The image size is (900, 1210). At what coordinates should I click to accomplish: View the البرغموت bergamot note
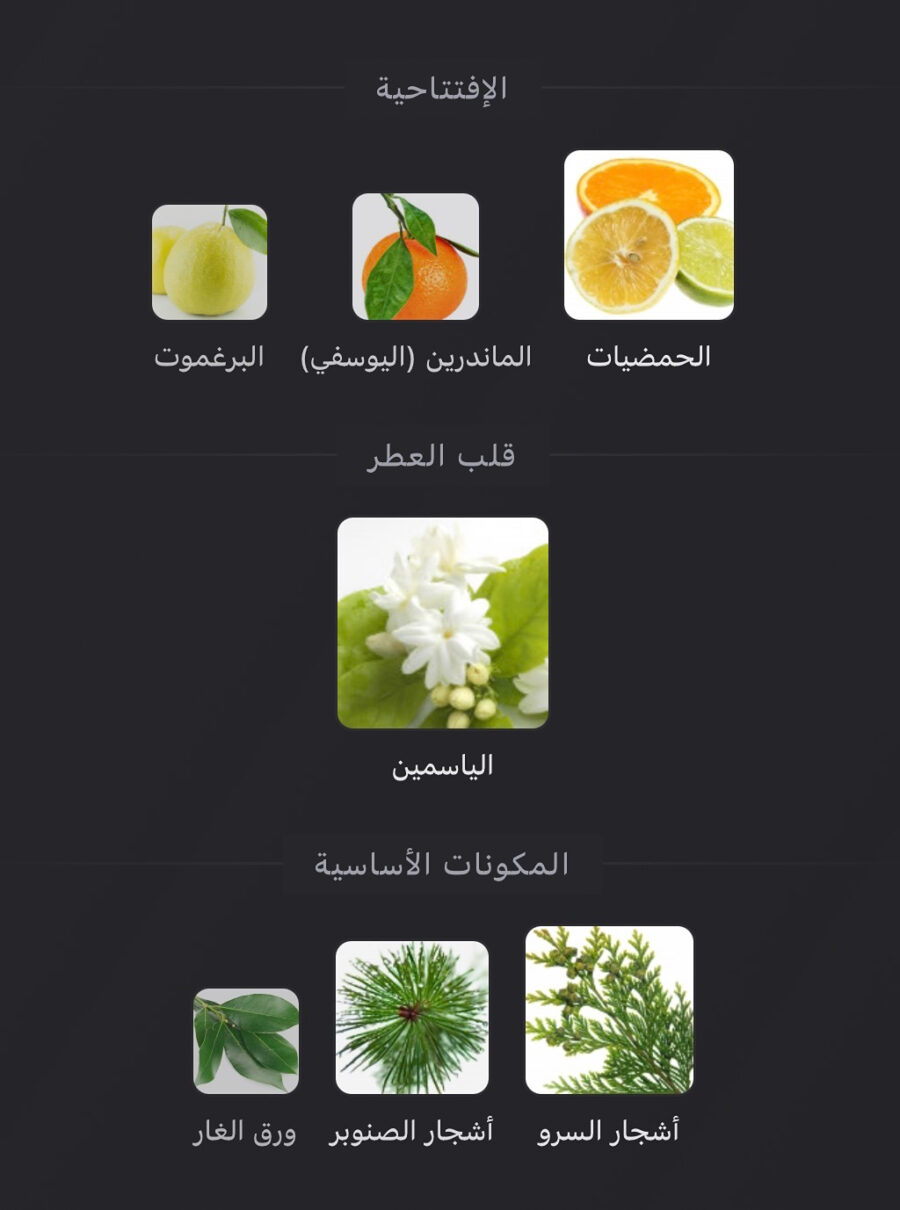[x=210, y=263]
